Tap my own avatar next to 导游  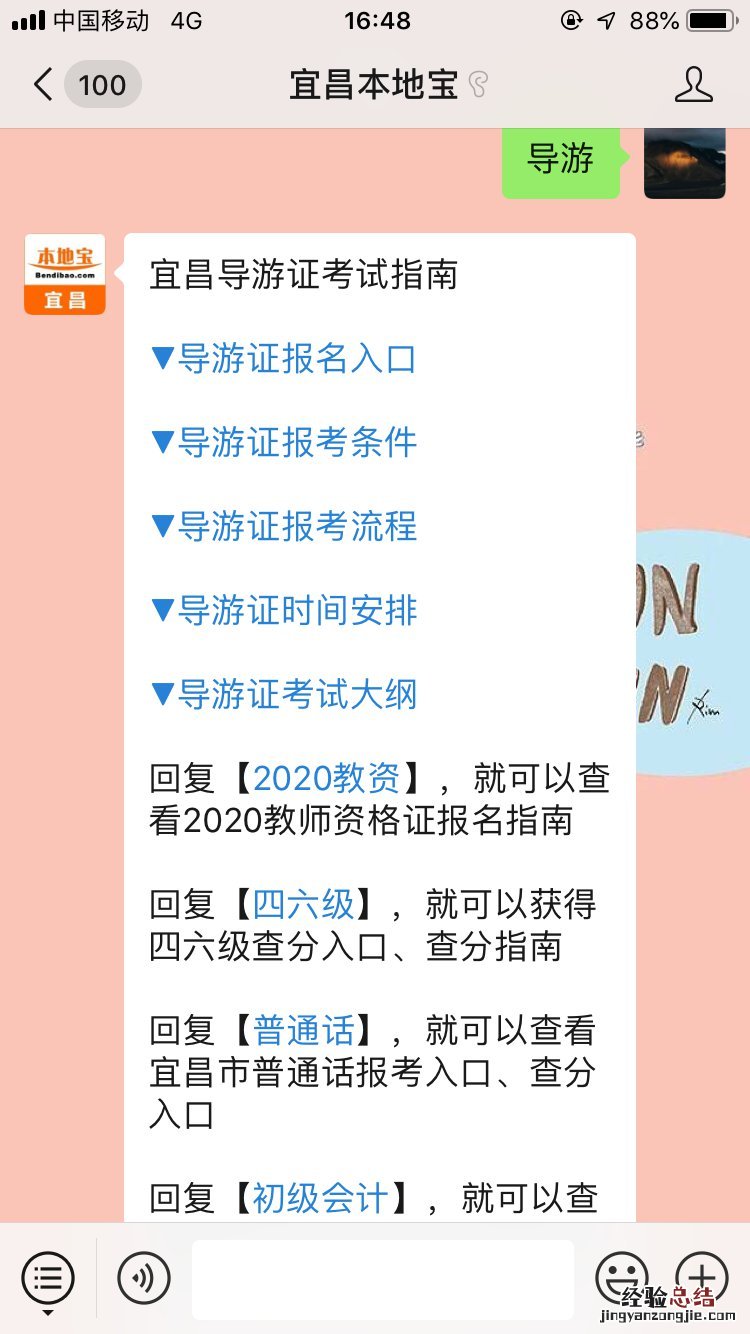point(684,163)
